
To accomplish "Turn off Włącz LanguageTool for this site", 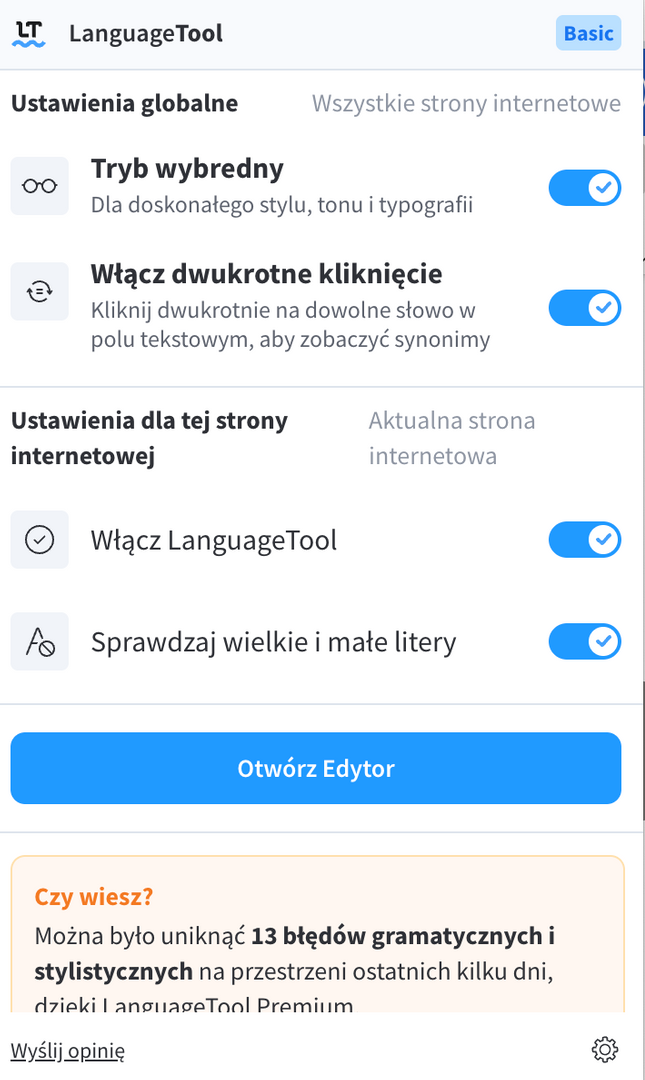I will coord(584,539).
